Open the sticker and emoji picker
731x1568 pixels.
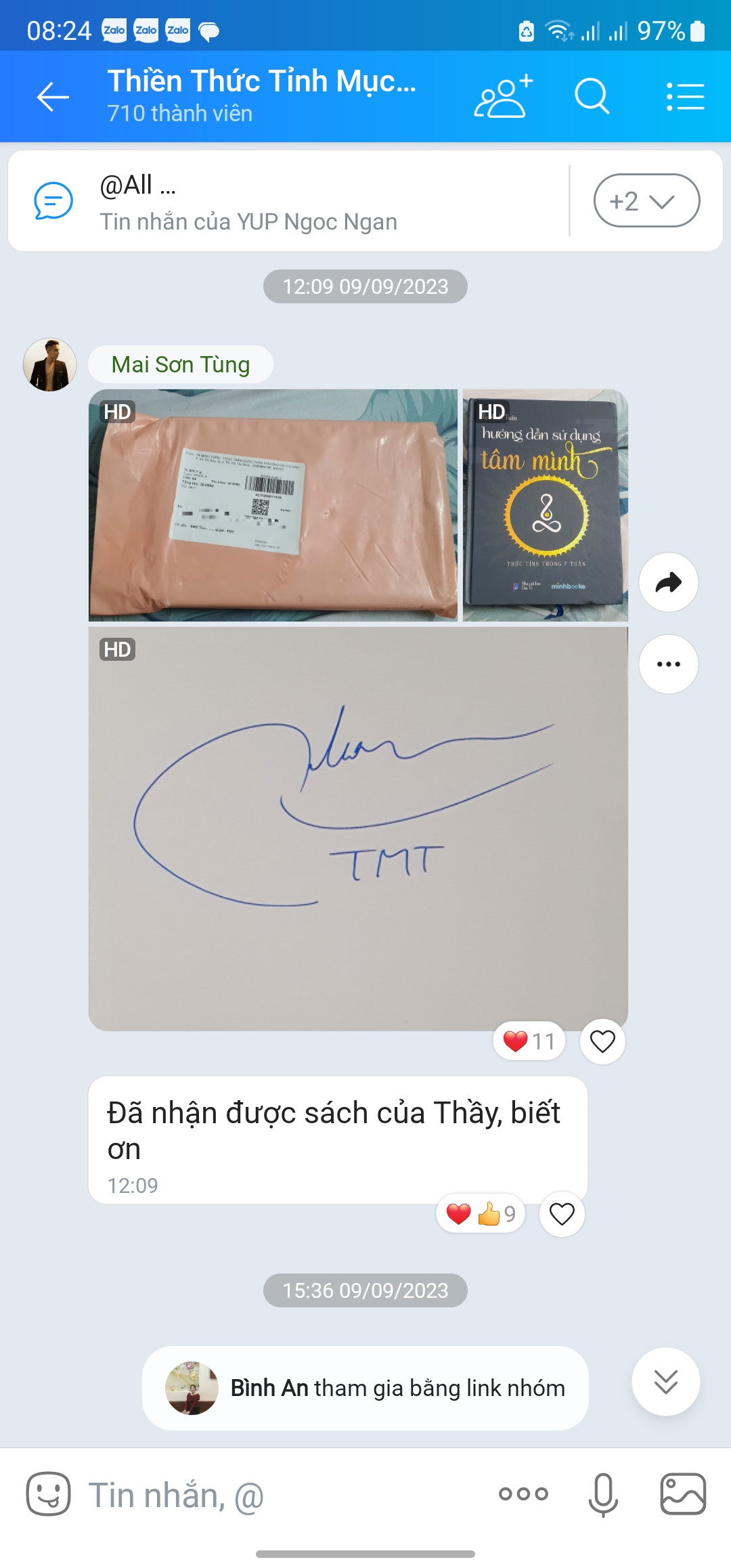tap(49, 1494)
